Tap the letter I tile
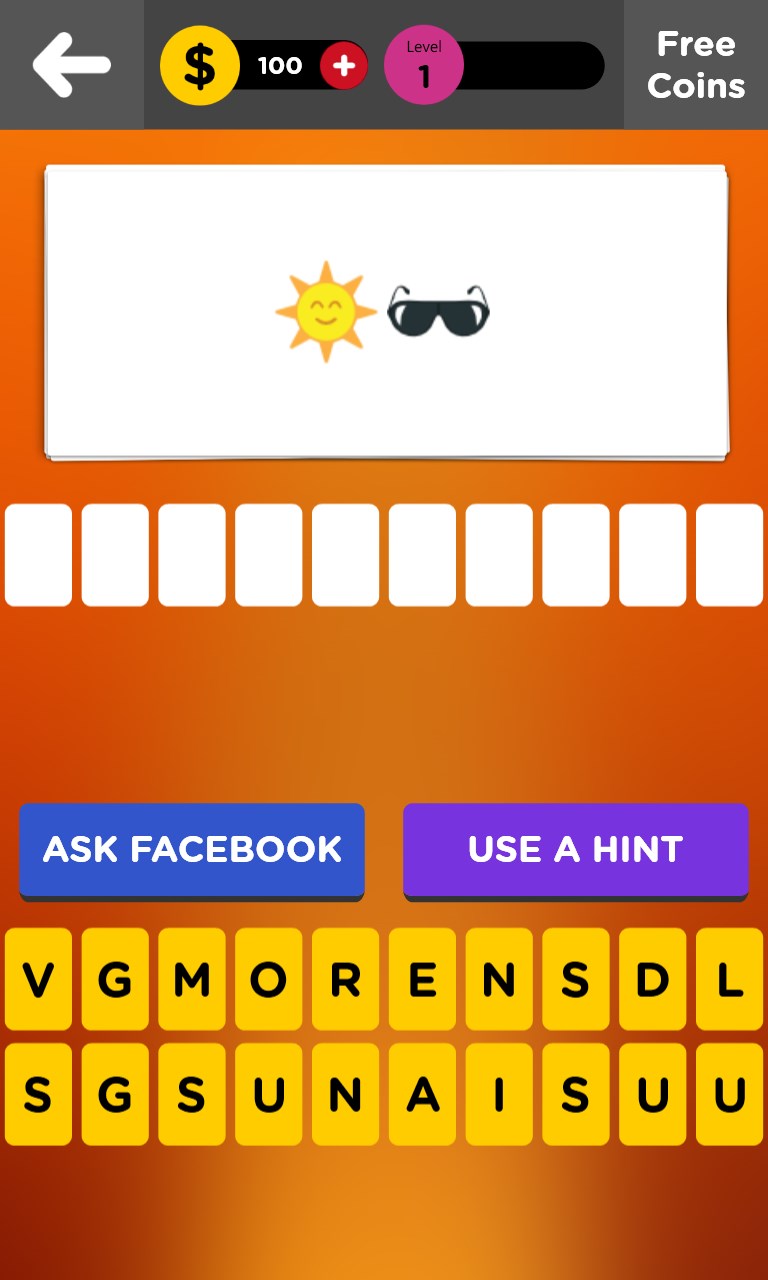 499,1095
